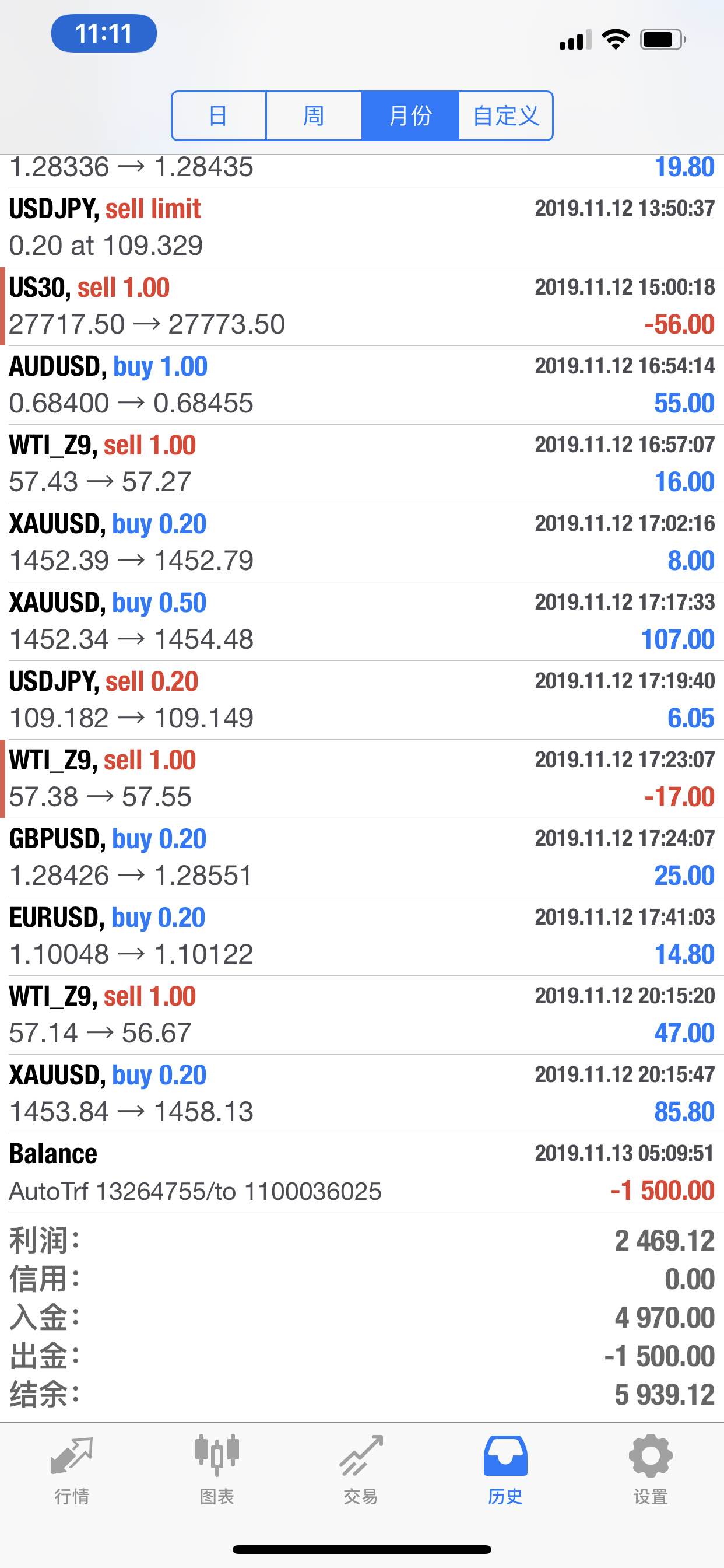Expand the XAUUSD buy 0.50 trade row
Viewport: 724px width, 1568px height.
(x=362, y=621)
